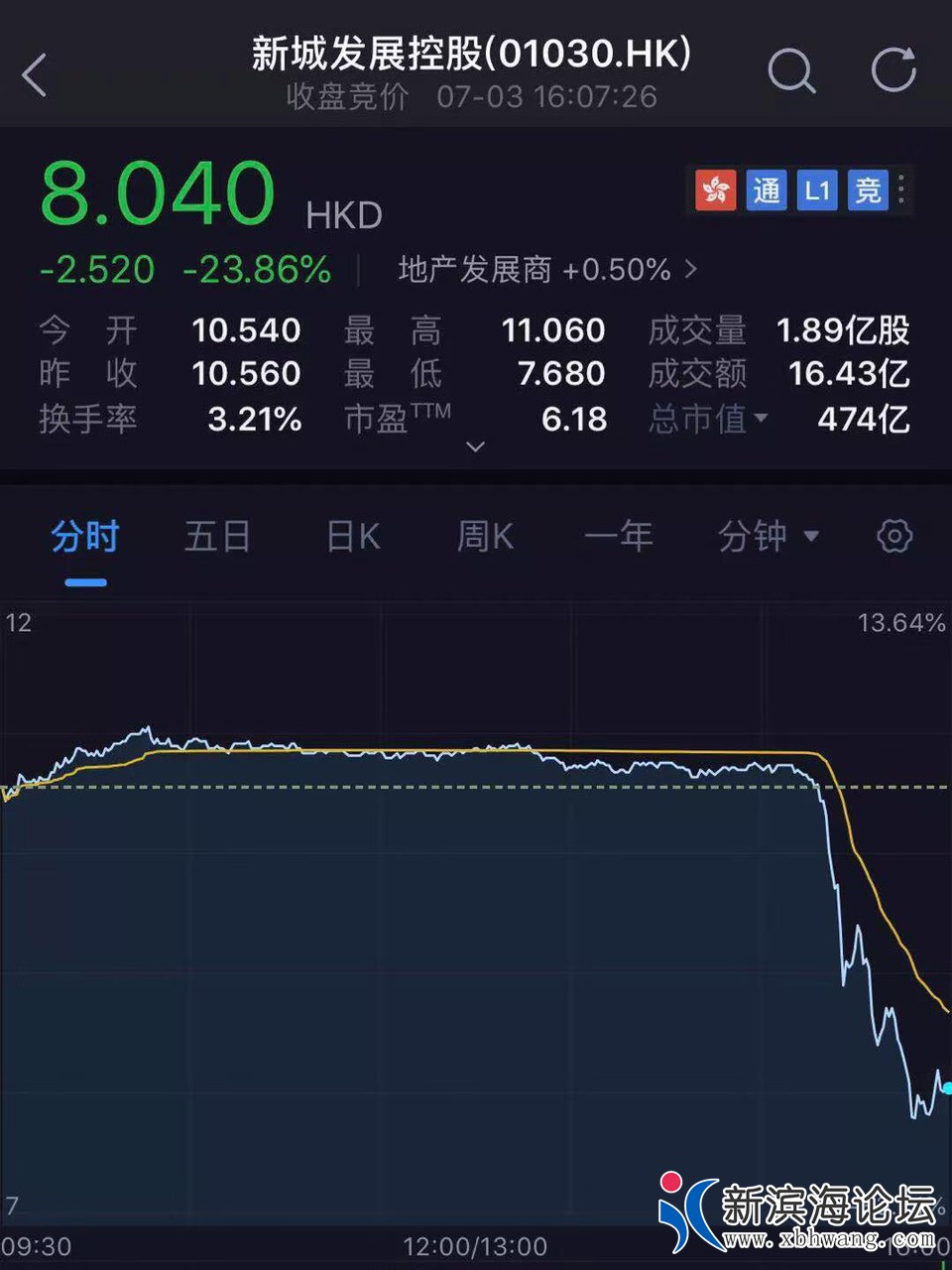Open the 分钟 interval dropdown
The image size is (952, 1270).
[x=768, y=537]
